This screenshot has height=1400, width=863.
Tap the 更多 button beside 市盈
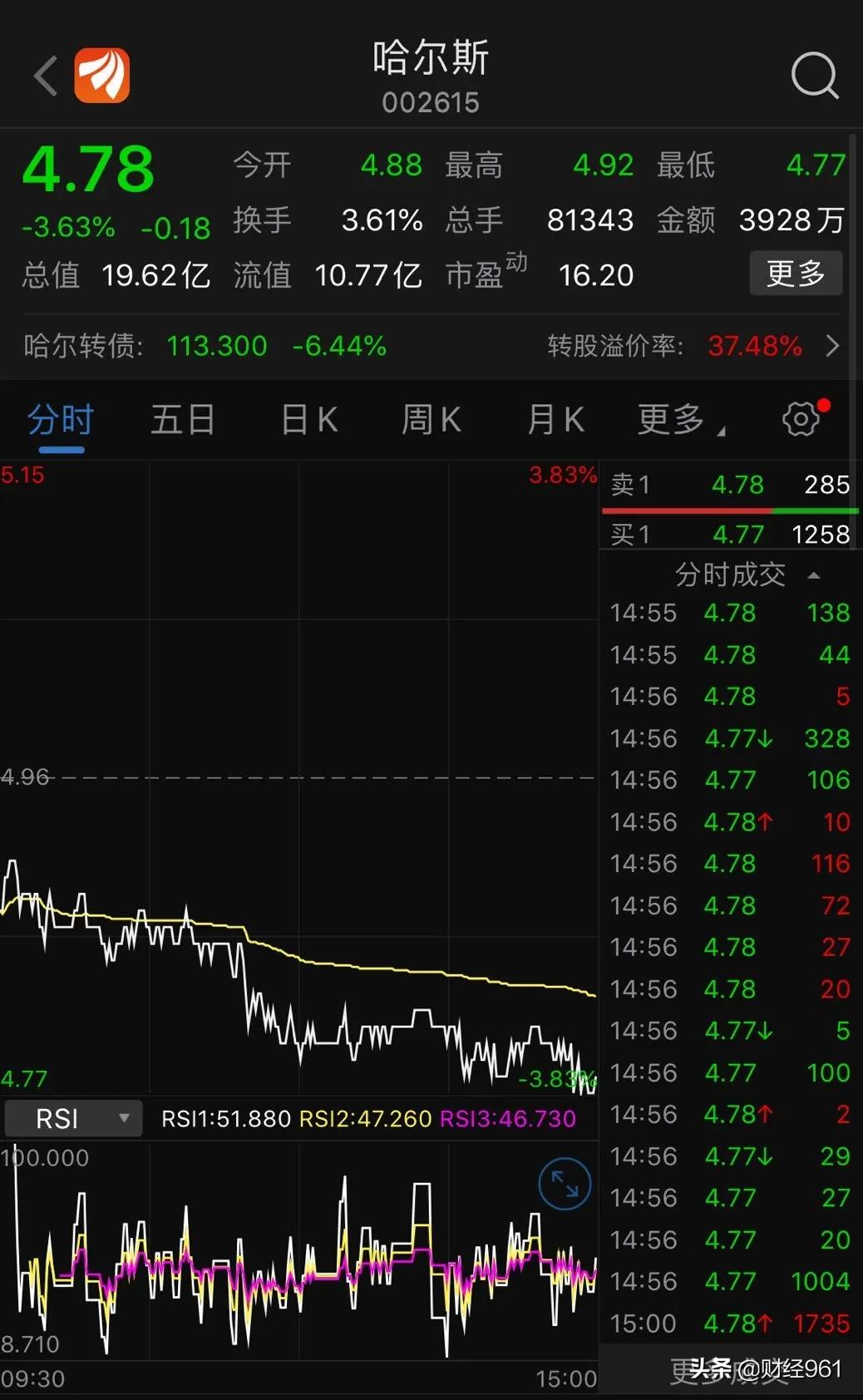[x=796, y=274]
